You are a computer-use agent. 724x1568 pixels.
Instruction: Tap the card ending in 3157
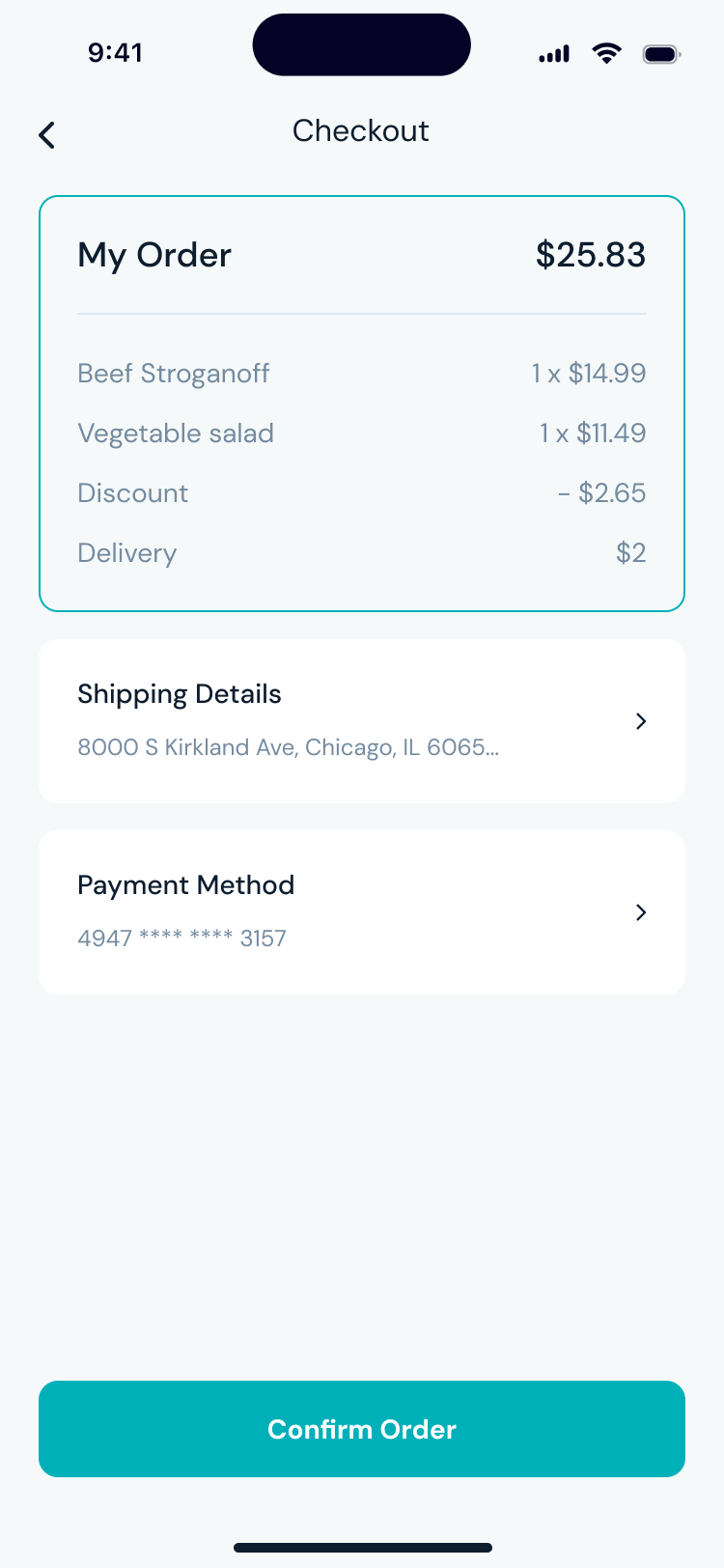(181, 938)
